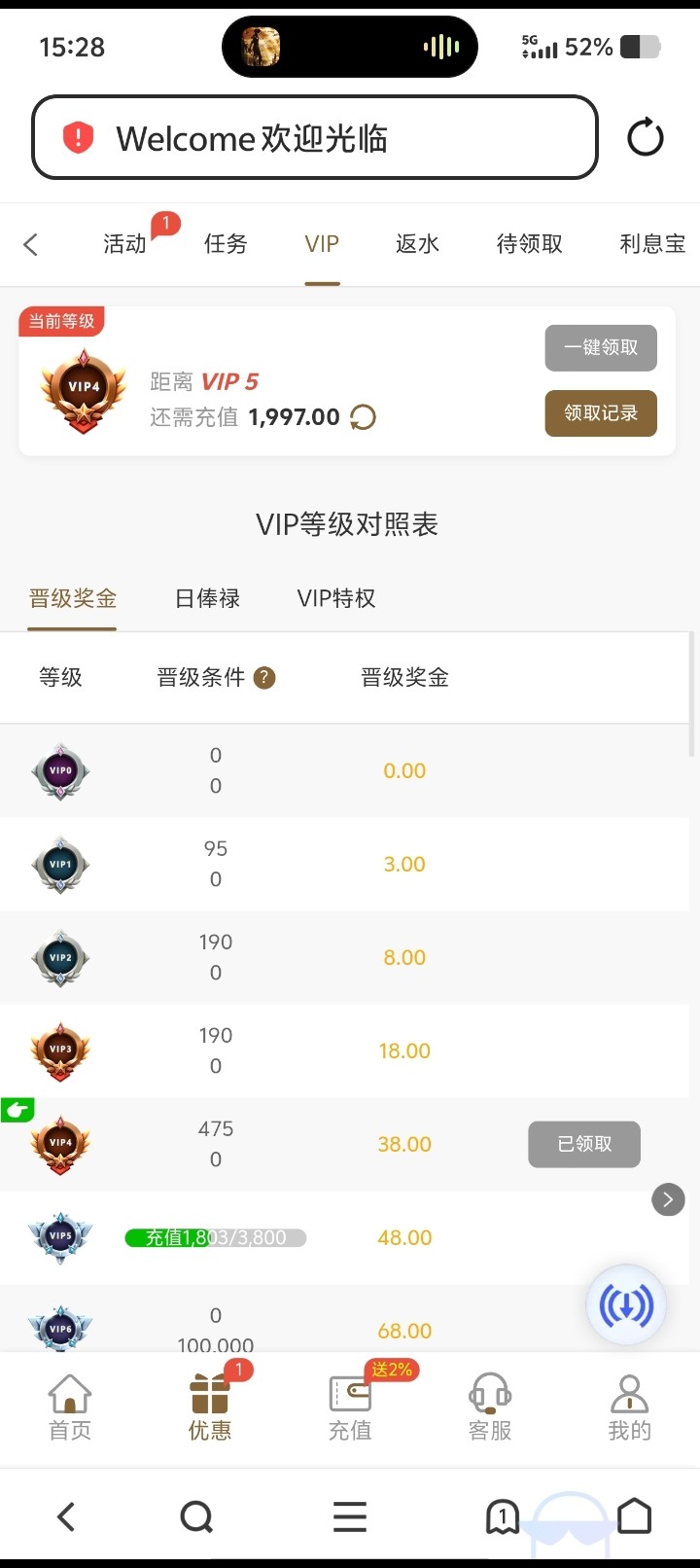
Task: Switch to the 返水 tab
Action: (x=417, y=244)
